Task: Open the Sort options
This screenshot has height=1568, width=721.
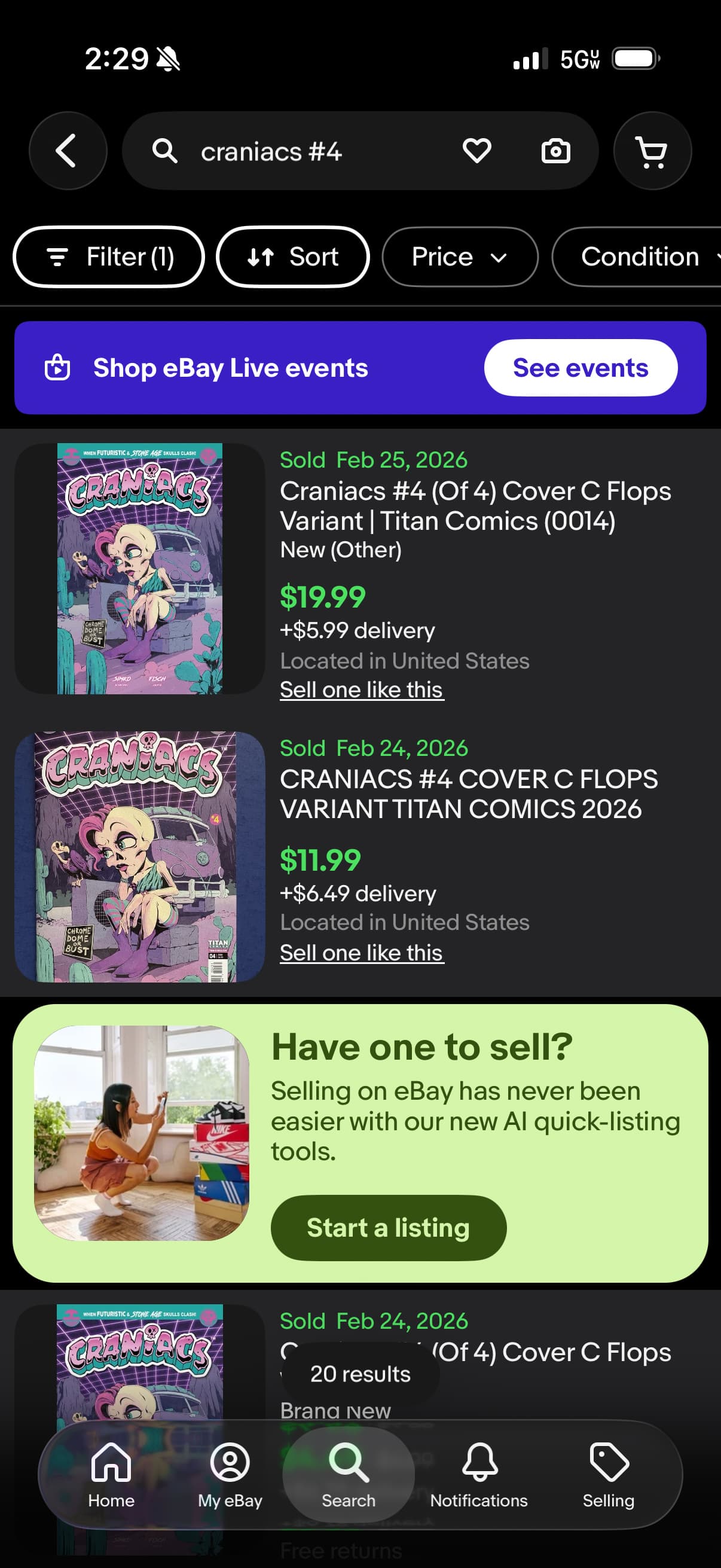Action: click(293, 257)
